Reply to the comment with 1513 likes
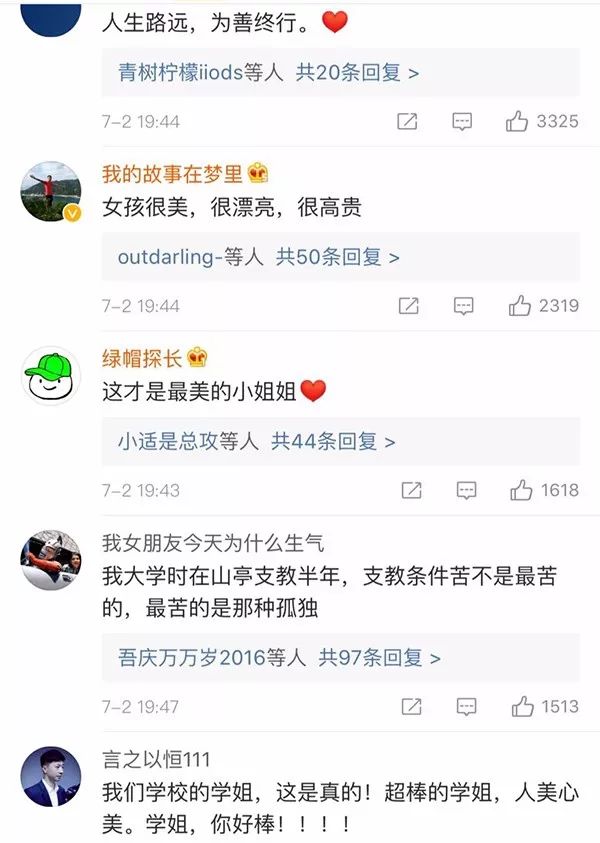Image resolution: width=600 pixels, height=843 pixels. click(465, 706)
